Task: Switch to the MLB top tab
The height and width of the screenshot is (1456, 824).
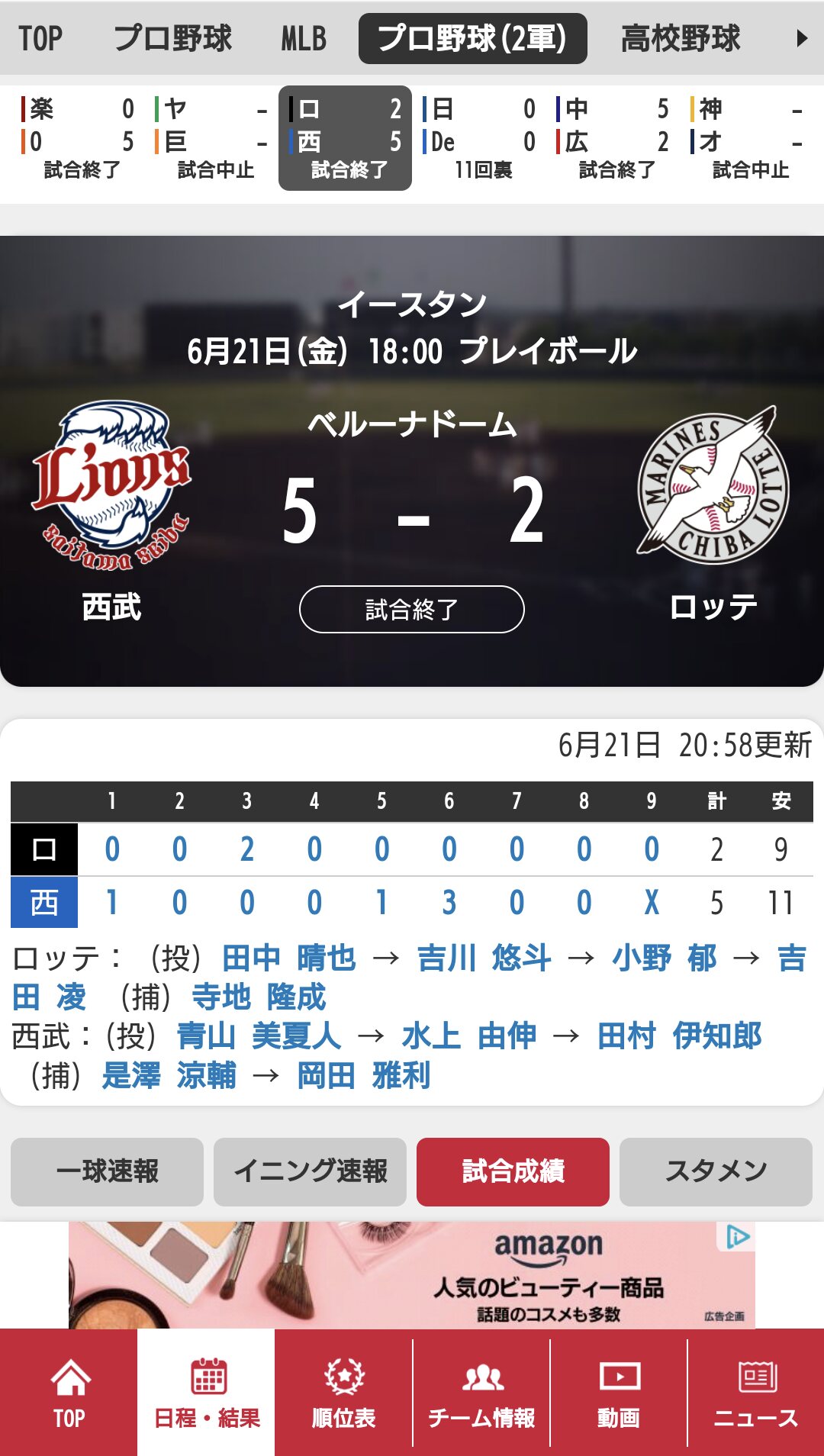Action: tap(303, 38)
